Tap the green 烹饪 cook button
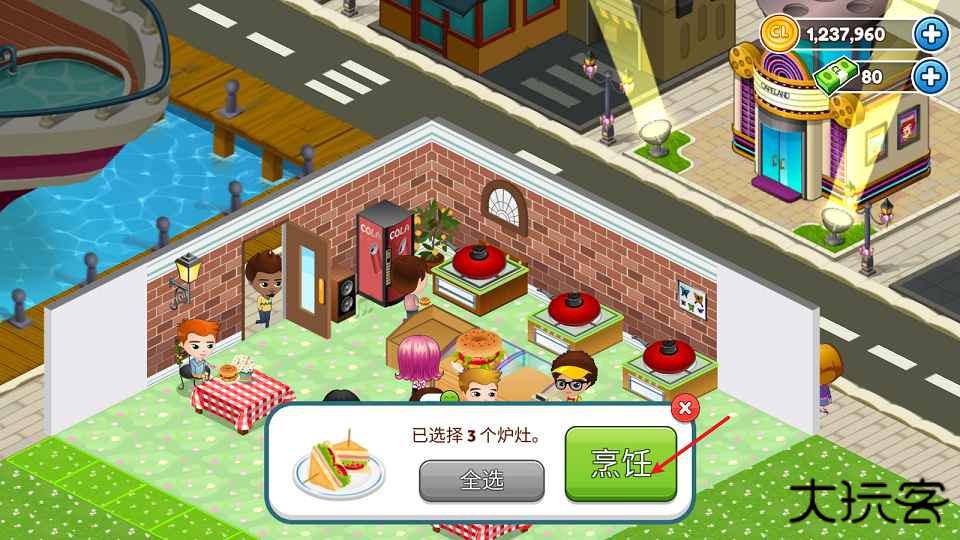 pos(620,465)
